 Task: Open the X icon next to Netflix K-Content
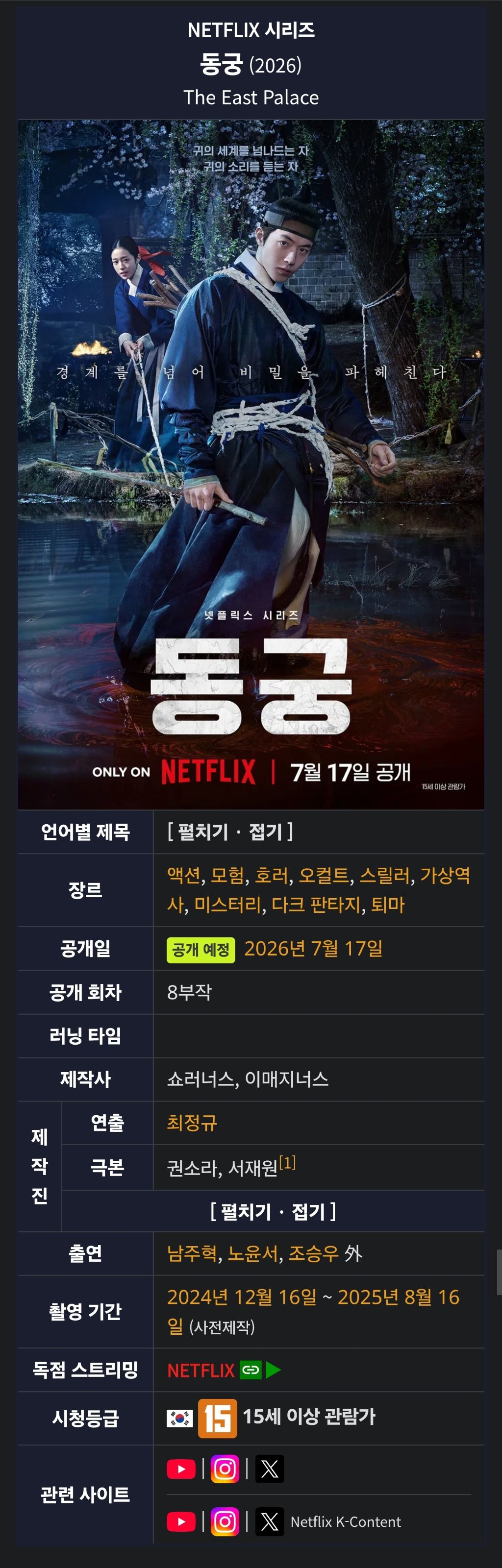(269, 1522)
